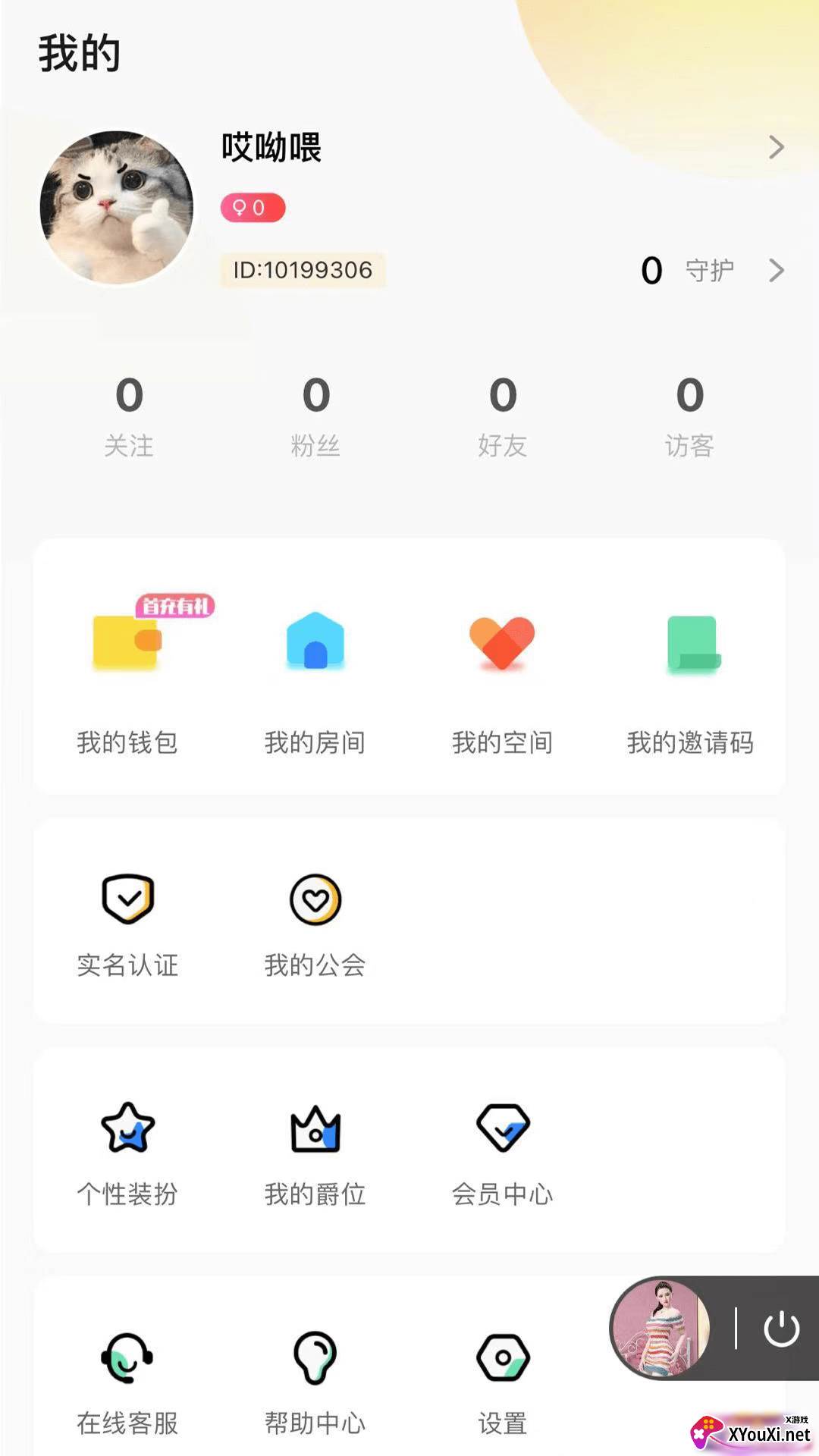Viewport: 819px width, 1456px height.
Task: Open 我的公会
Action: click(x=315, y=924)
